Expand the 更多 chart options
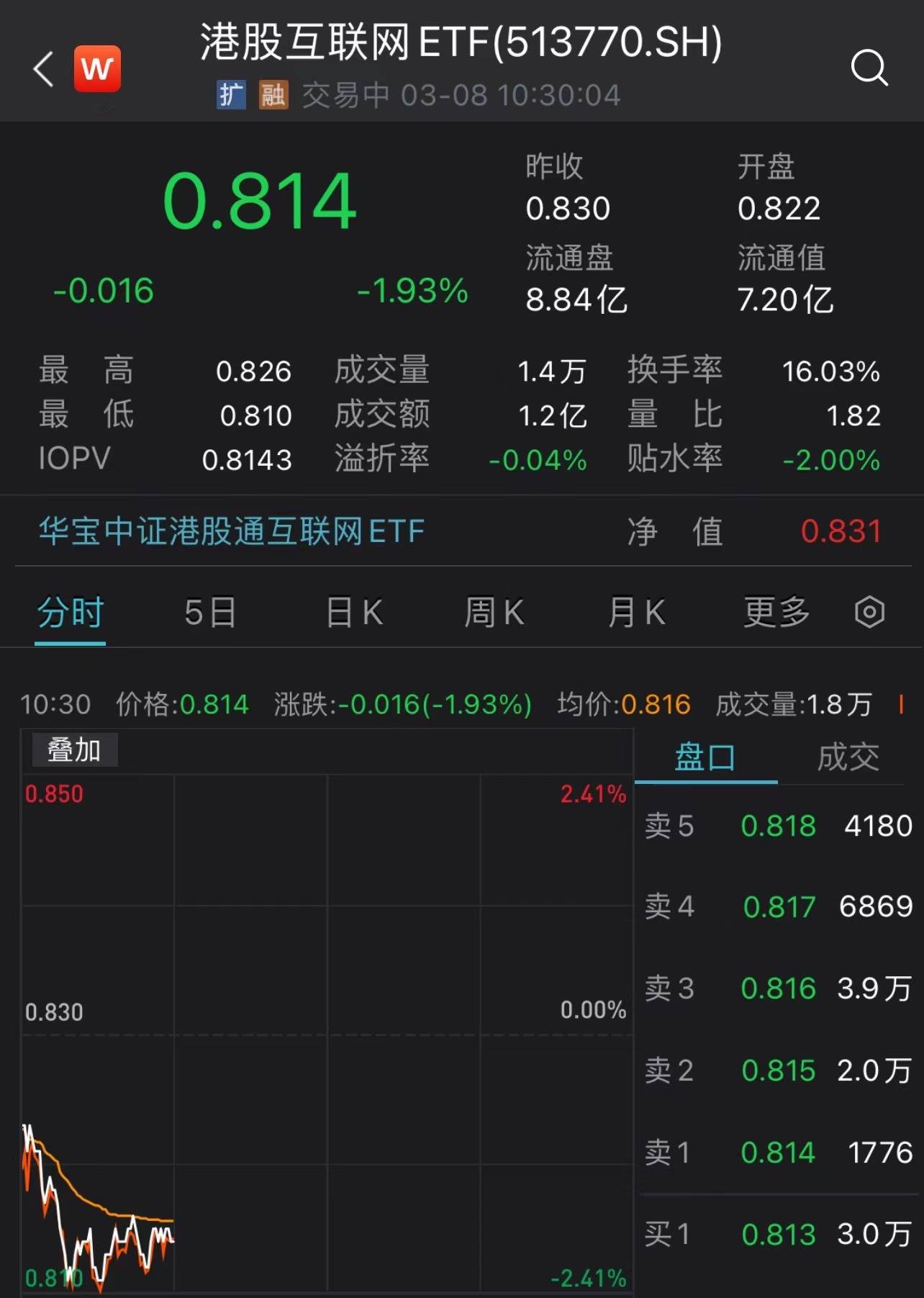The height and width of the screenshot is (1298, 924). (x=776, y=613)
